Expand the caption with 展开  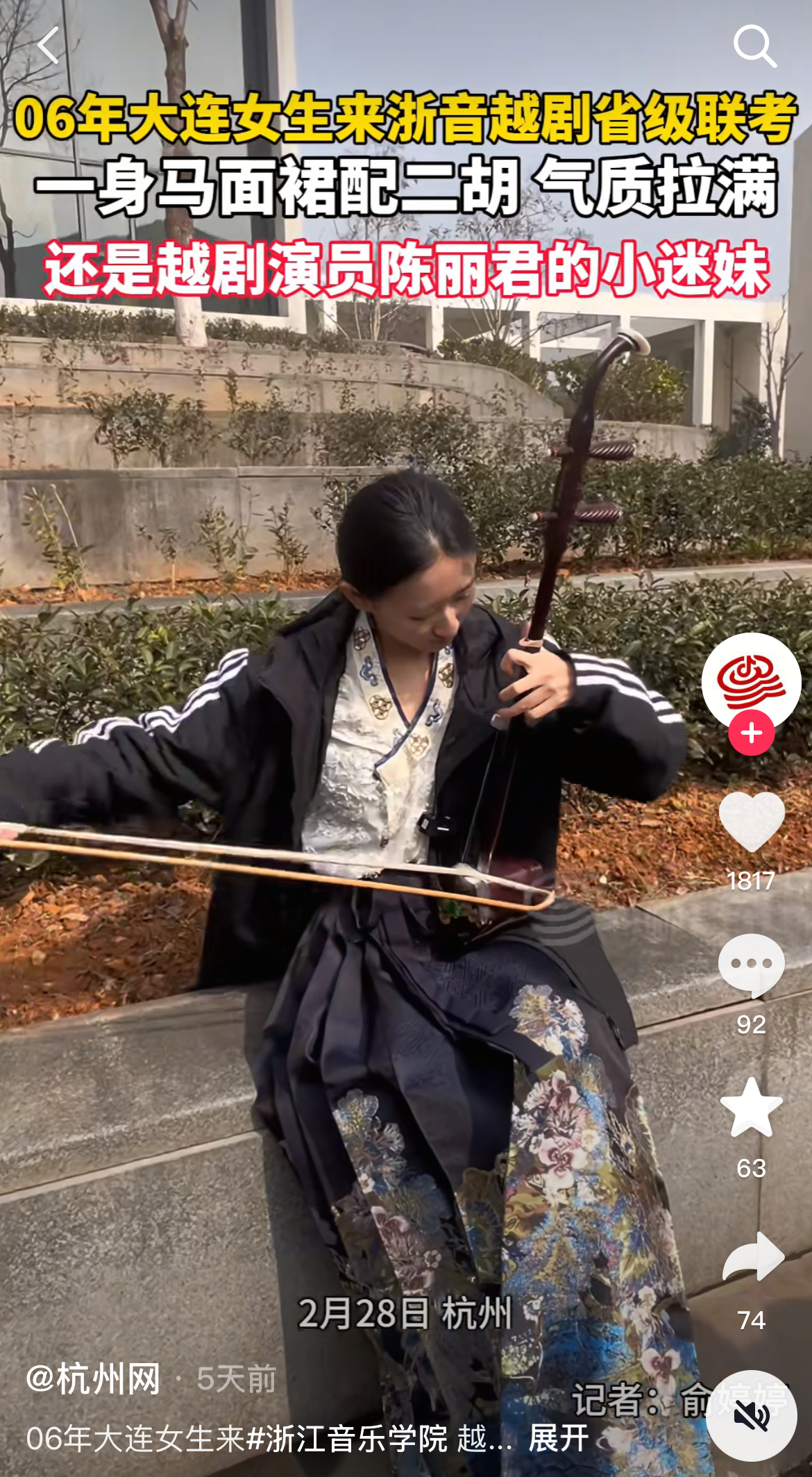coord(559,1438)
